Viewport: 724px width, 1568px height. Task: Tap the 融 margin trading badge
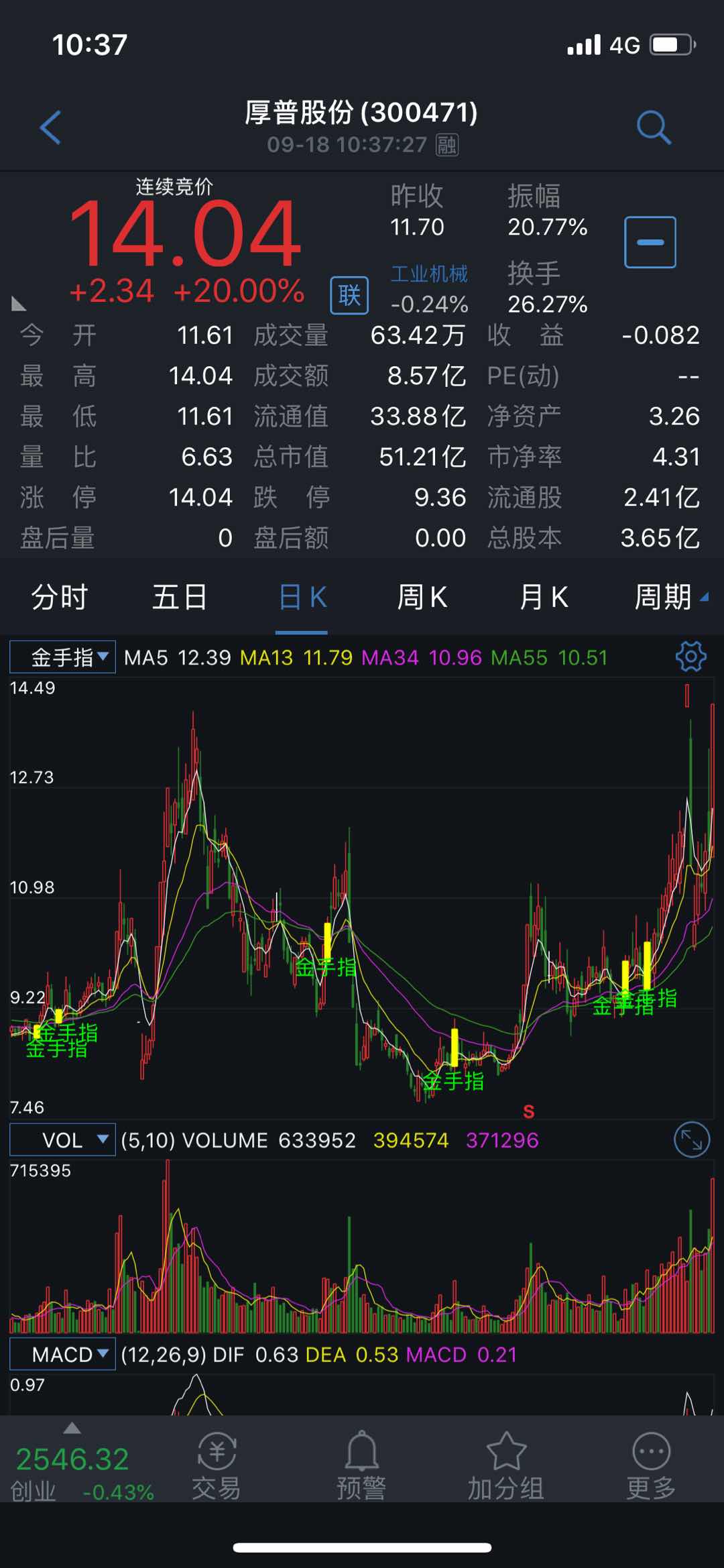point(448,146)
